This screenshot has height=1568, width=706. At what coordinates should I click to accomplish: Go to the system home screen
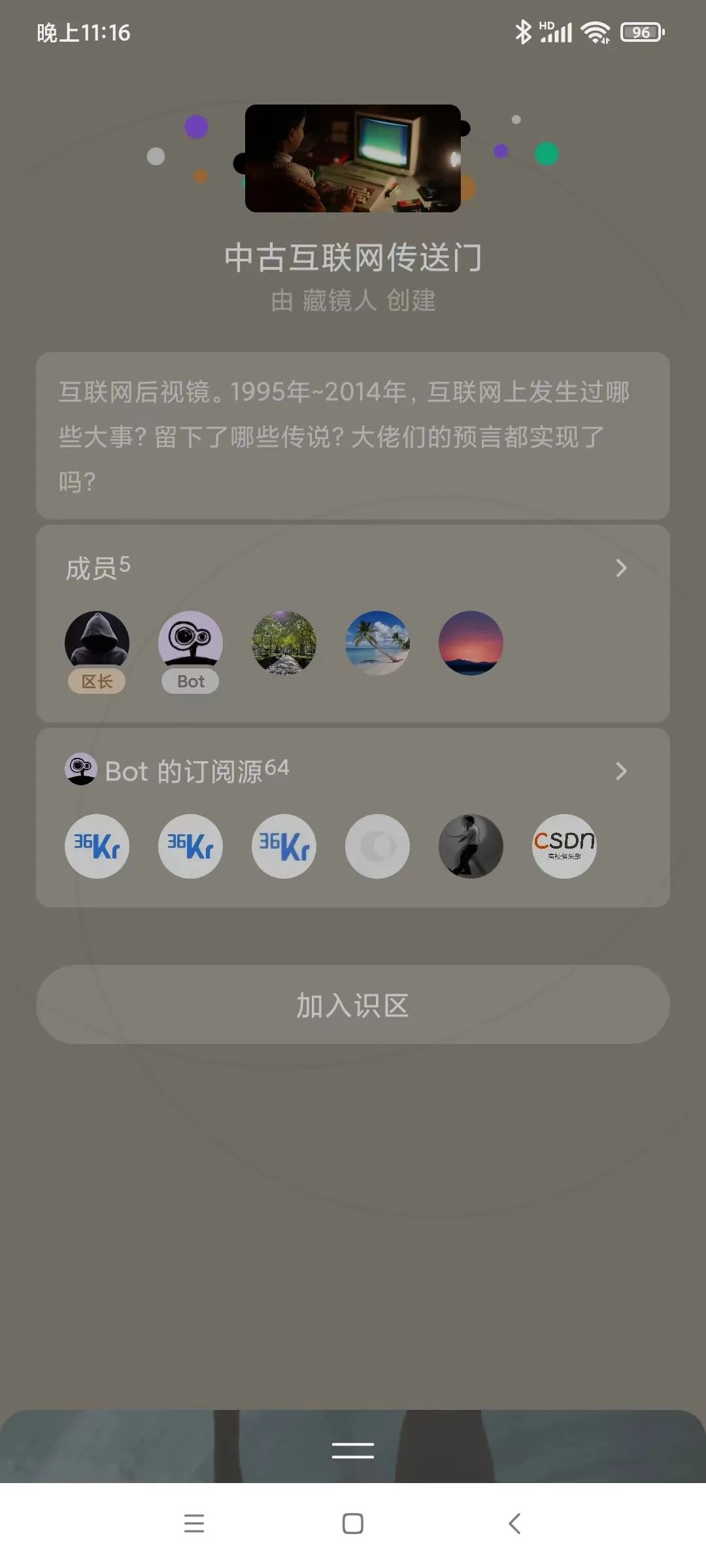tap(353, 1524)
